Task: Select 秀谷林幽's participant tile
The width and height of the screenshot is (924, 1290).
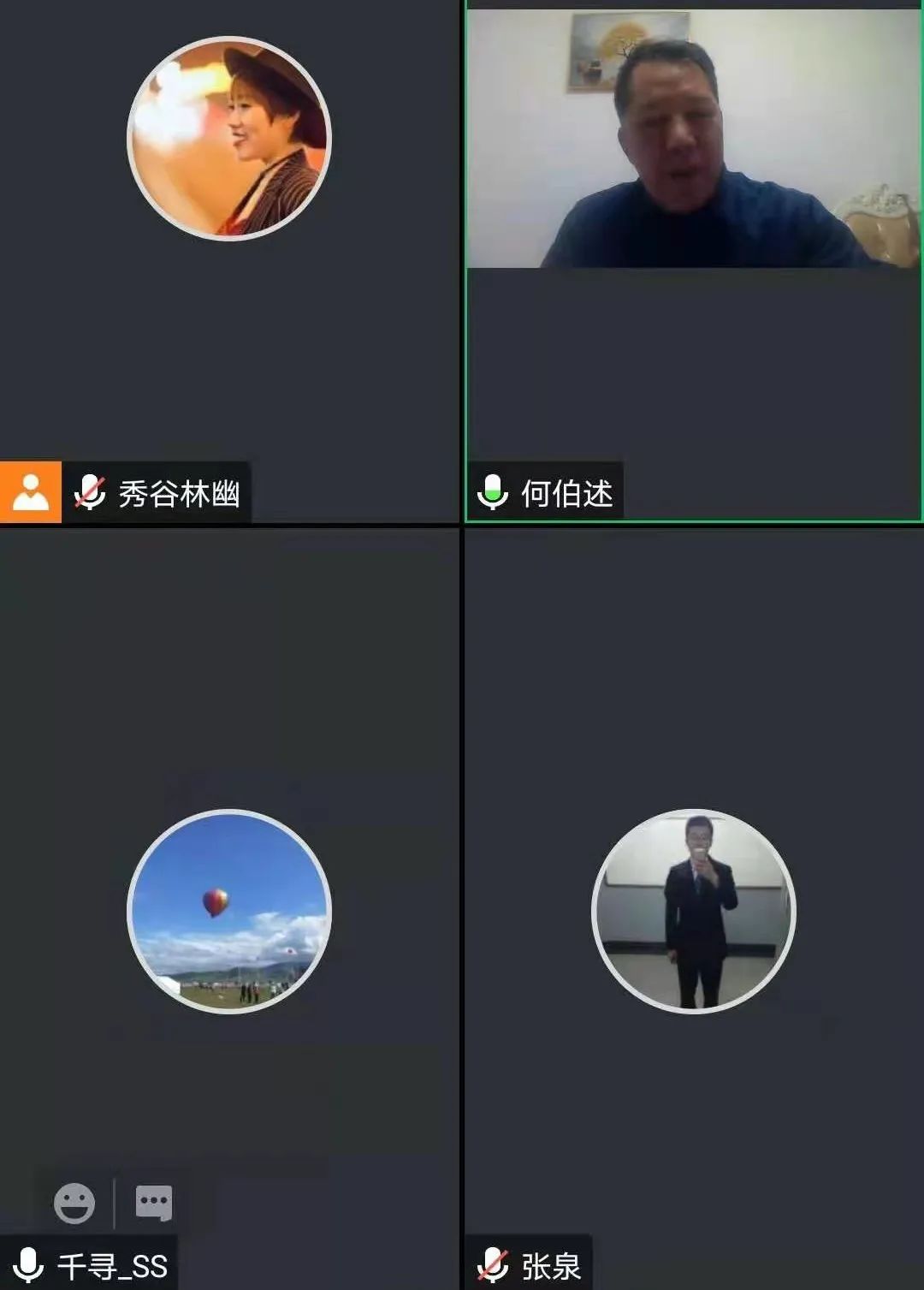Action: pos(229,257)
